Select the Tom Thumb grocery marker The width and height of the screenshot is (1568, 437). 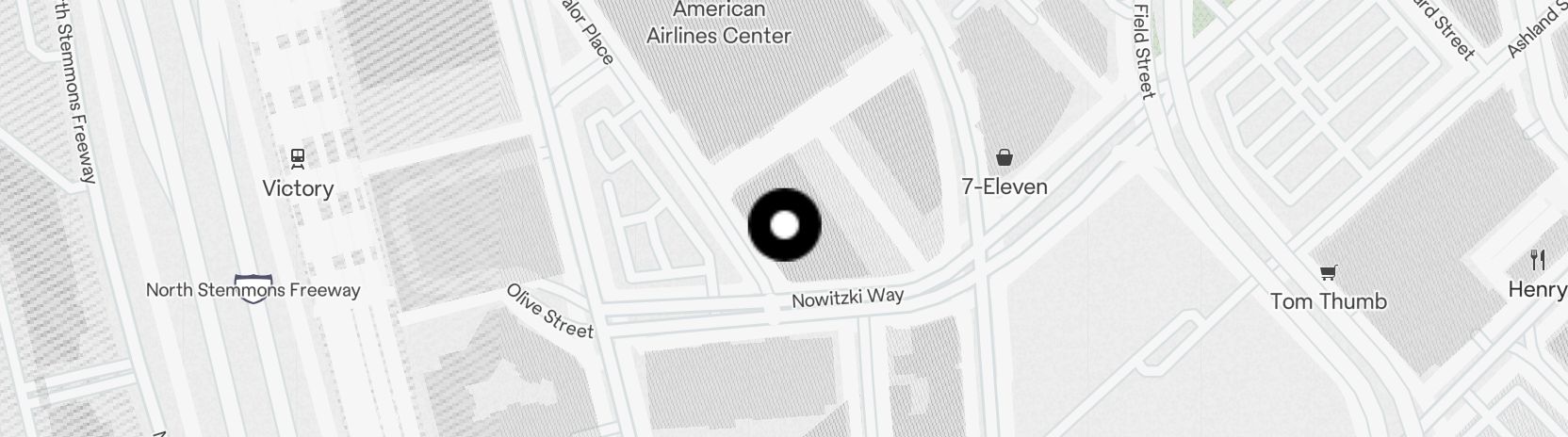pos(1328,274)
